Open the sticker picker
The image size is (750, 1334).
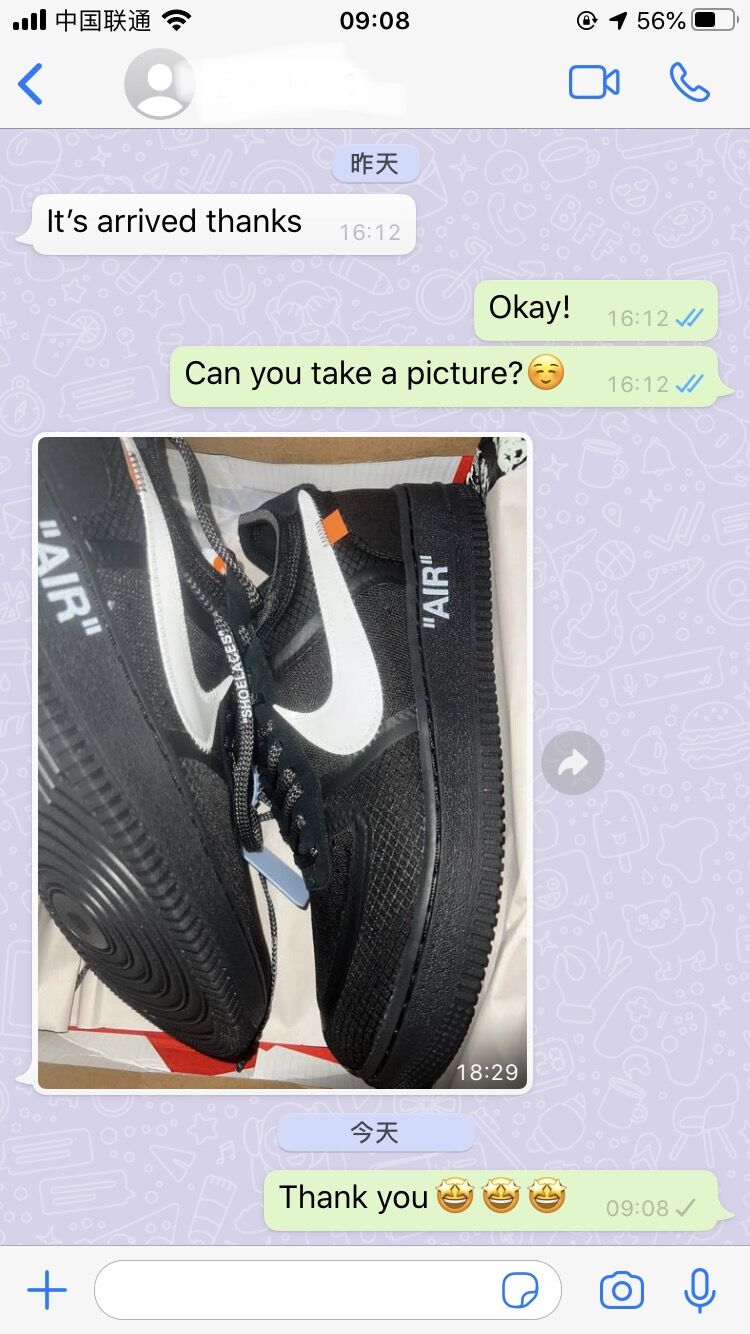coord(519,1291)
